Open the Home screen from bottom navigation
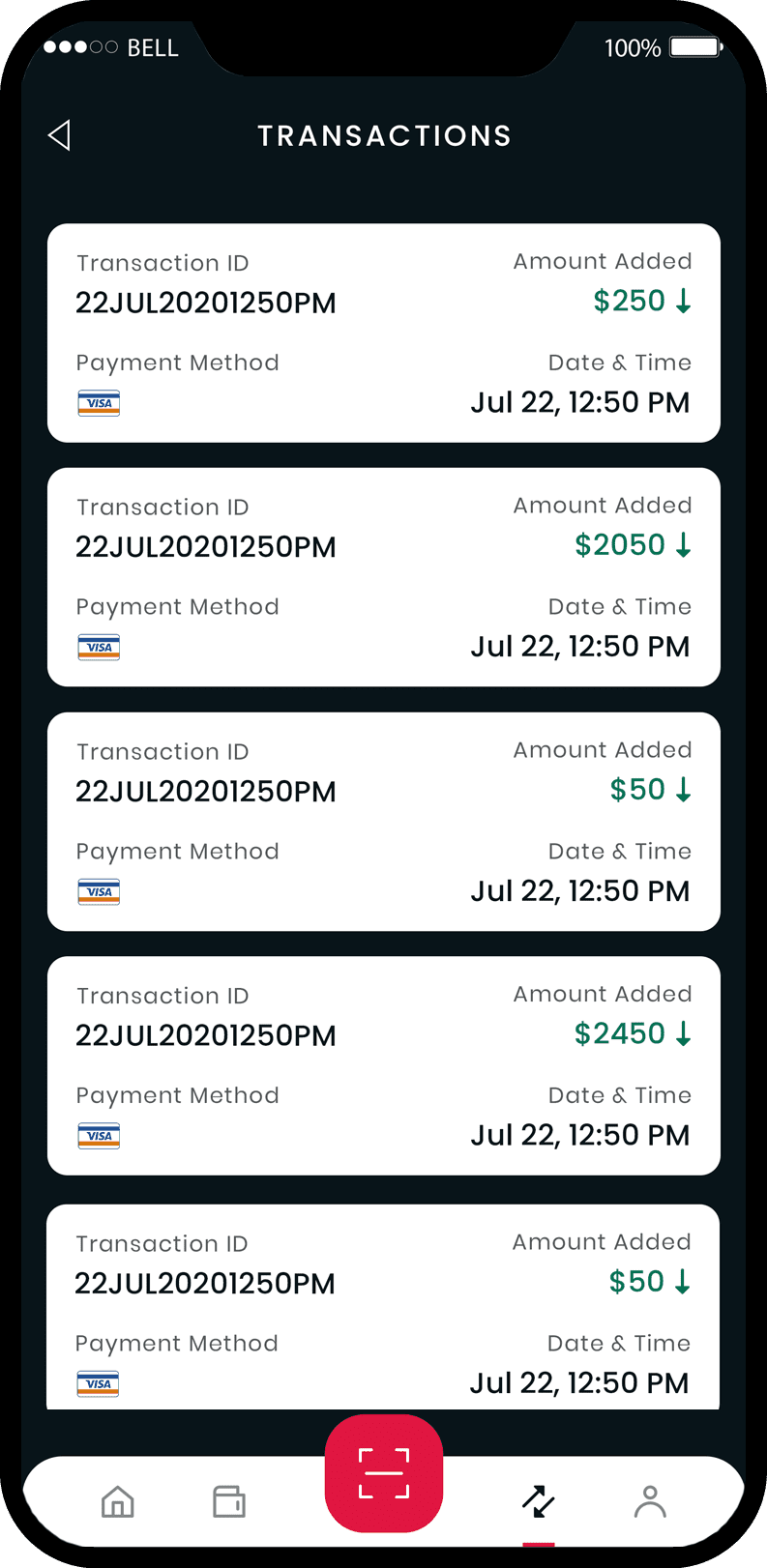The width and height of the screenshot is (767, 1568). (x=116, y=1502)
